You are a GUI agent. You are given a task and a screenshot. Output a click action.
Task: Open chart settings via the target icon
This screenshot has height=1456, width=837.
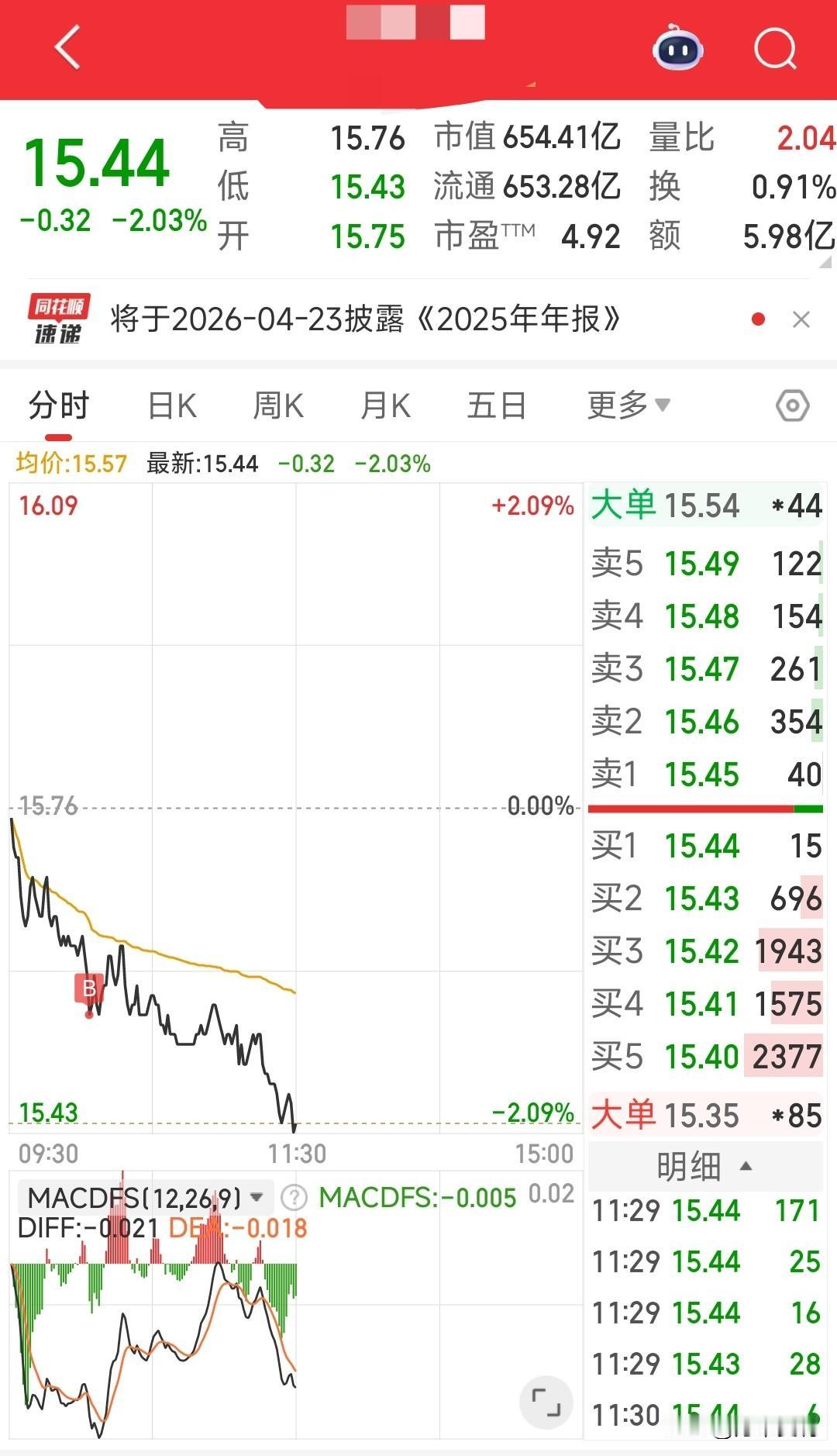tap(793, 404)
